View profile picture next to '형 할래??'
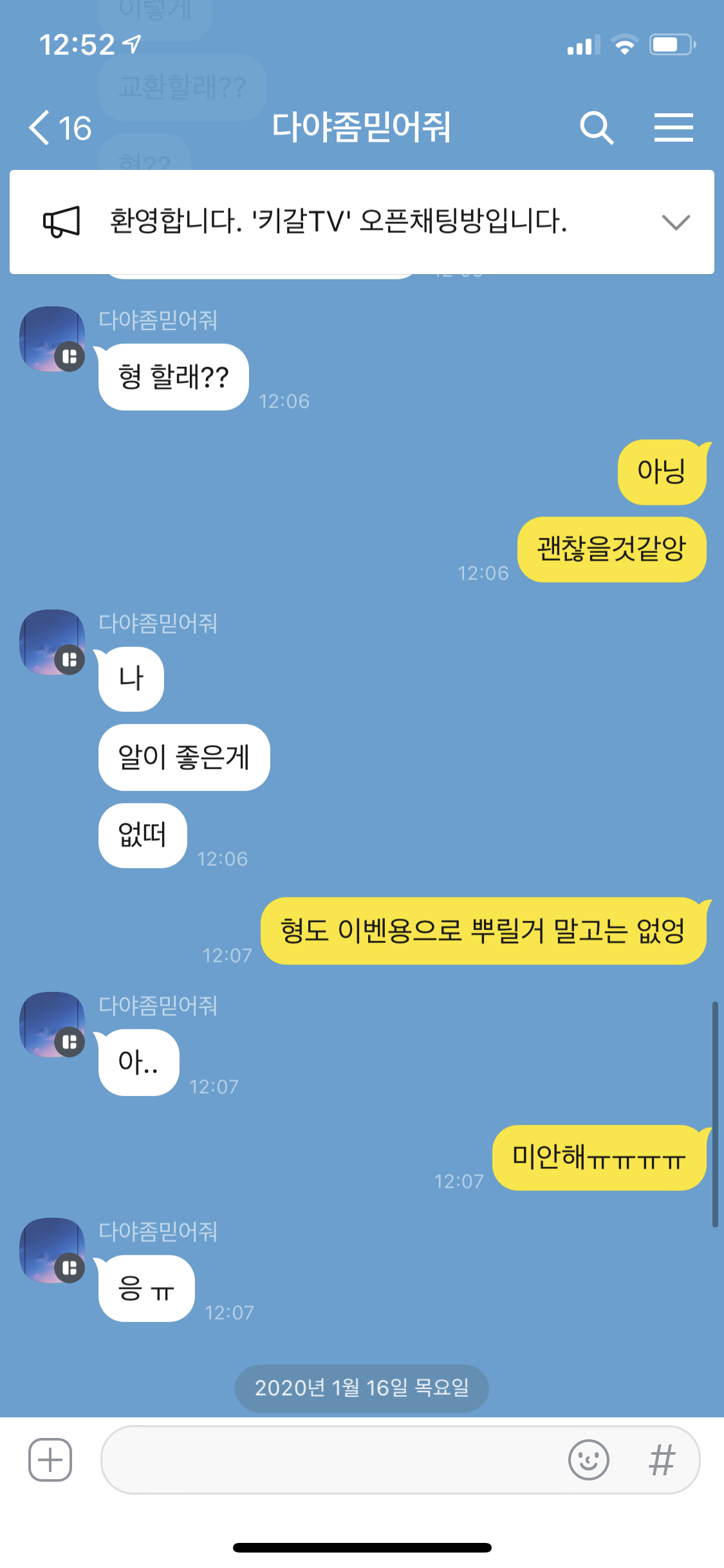This screenshot has width=724, height=1568. (x=53, y=339)
